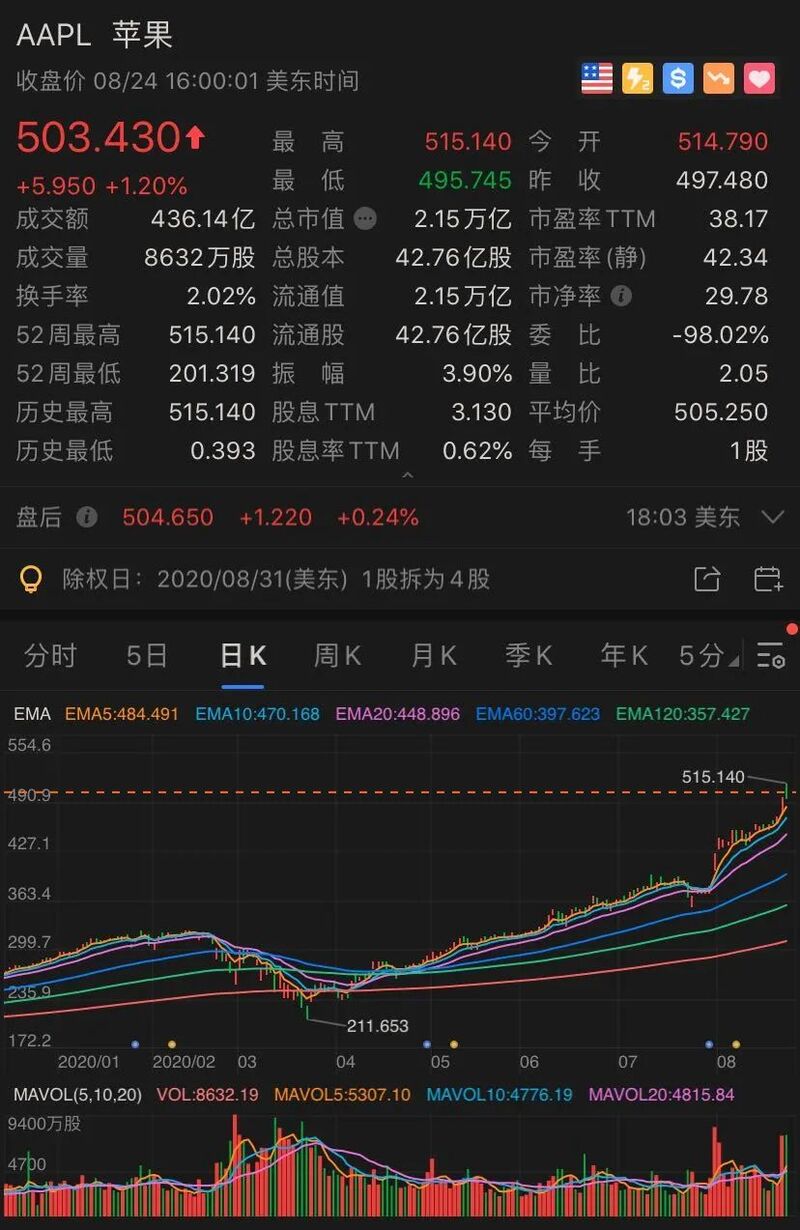Expand the 盘后 after-hours details chevron
The width and height of the screenshot is (800, 1230).
click(772, 517)
